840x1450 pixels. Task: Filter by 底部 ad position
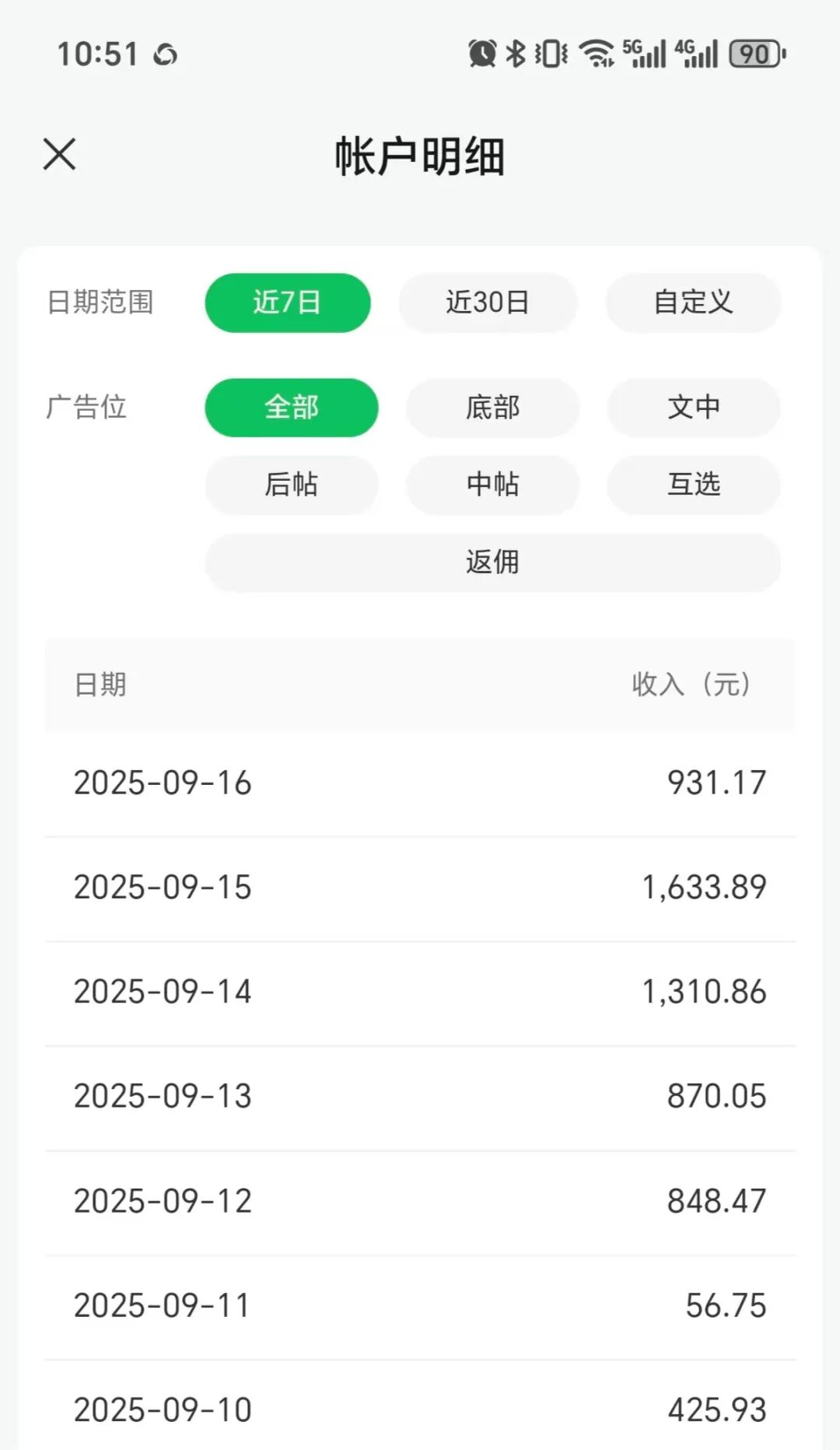coord(492,408)
